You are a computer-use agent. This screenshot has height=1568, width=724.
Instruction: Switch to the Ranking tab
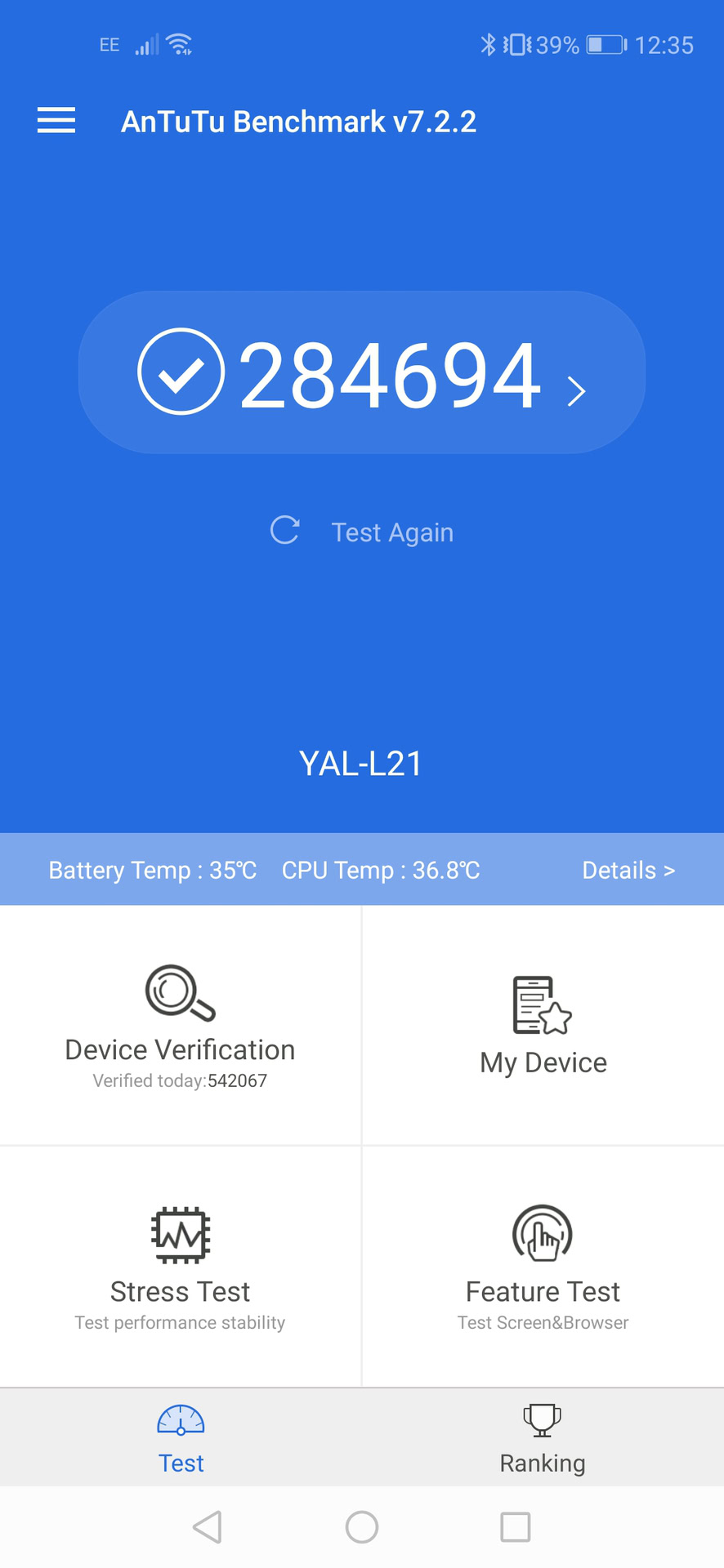click(543, 1439)
